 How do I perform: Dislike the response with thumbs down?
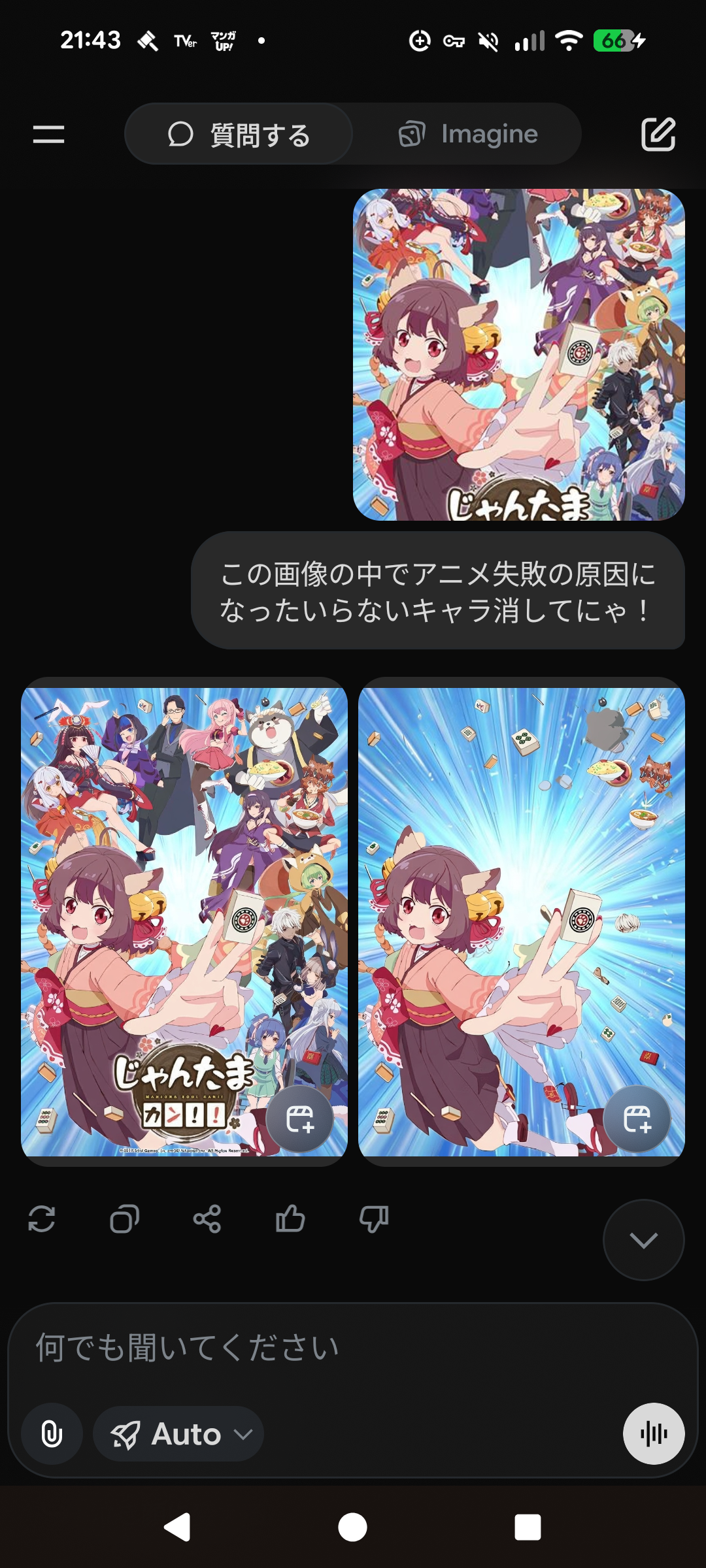point(373,1219)
